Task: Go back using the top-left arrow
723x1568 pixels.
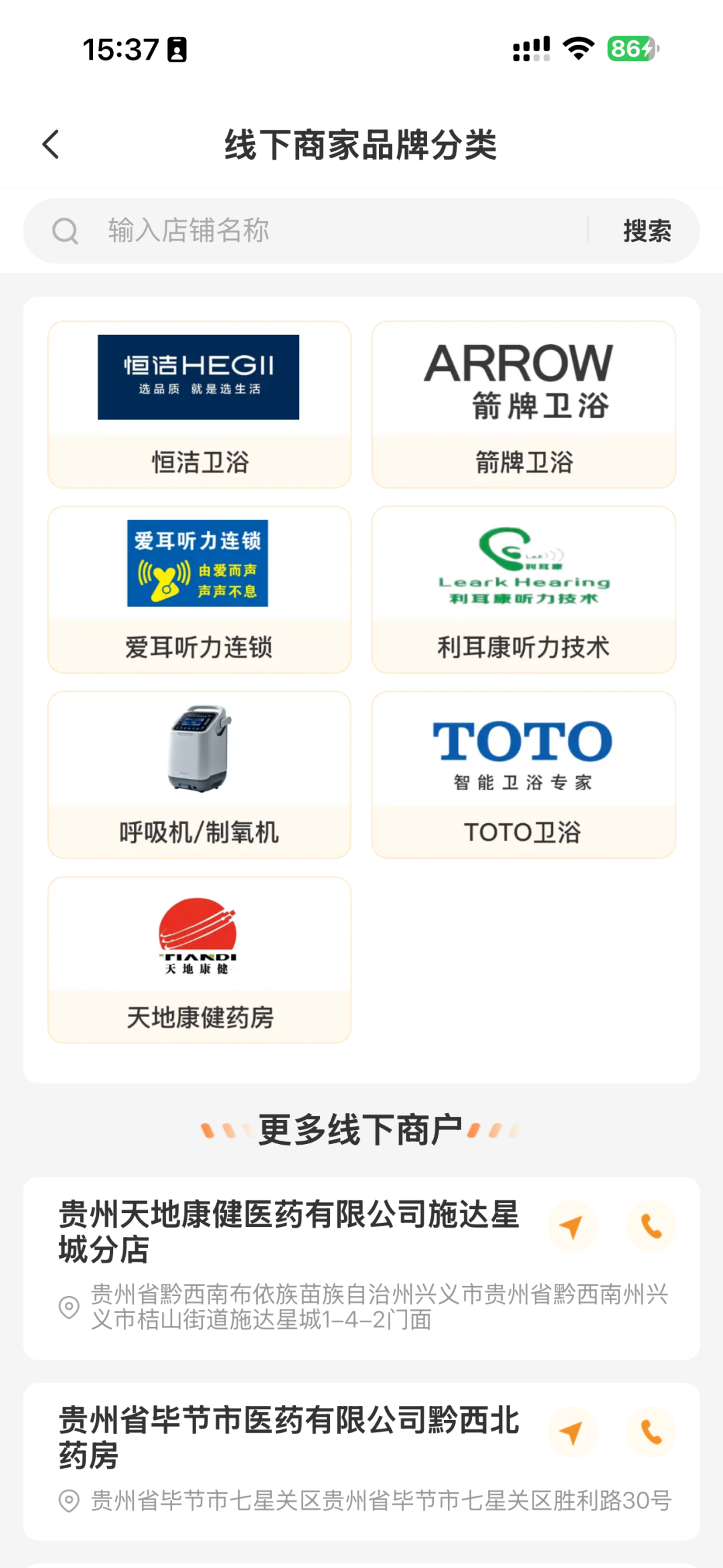Action: [x=51, y=145]
